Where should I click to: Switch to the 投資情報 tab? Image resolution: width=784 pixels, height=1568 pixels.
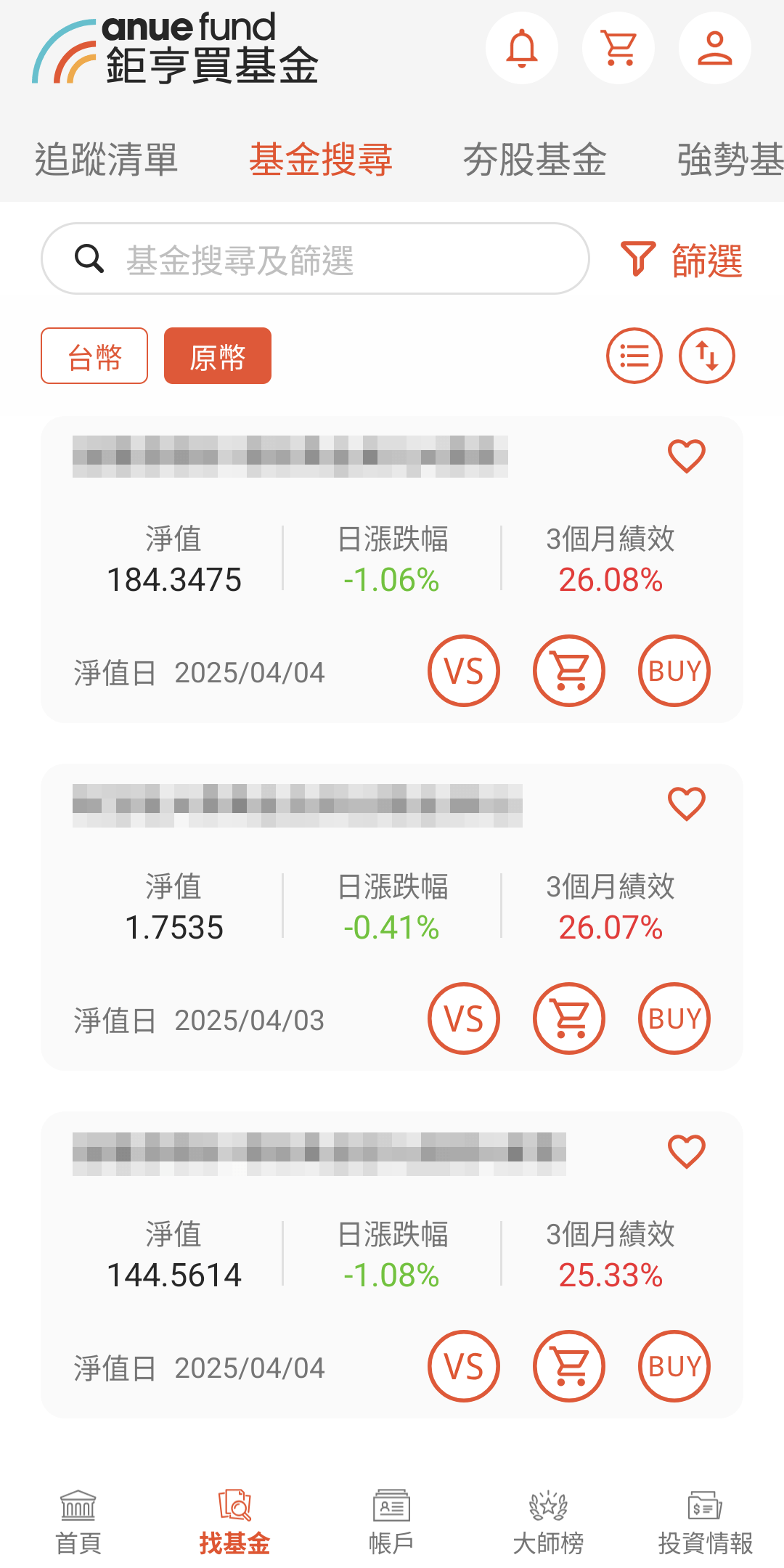point(705,1522)
